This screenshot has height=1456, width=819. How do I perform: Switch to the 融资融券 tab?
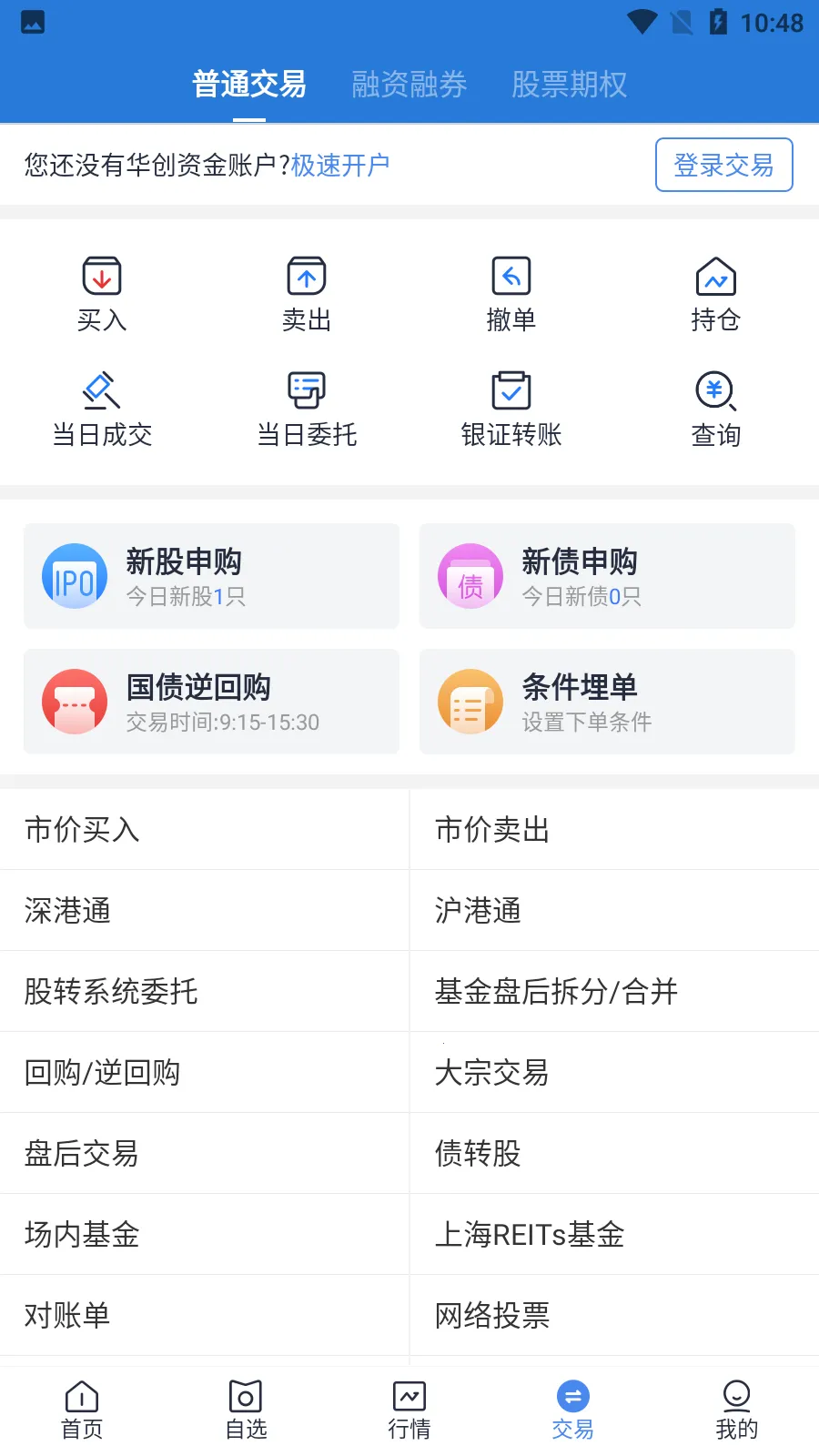[409, 85]
